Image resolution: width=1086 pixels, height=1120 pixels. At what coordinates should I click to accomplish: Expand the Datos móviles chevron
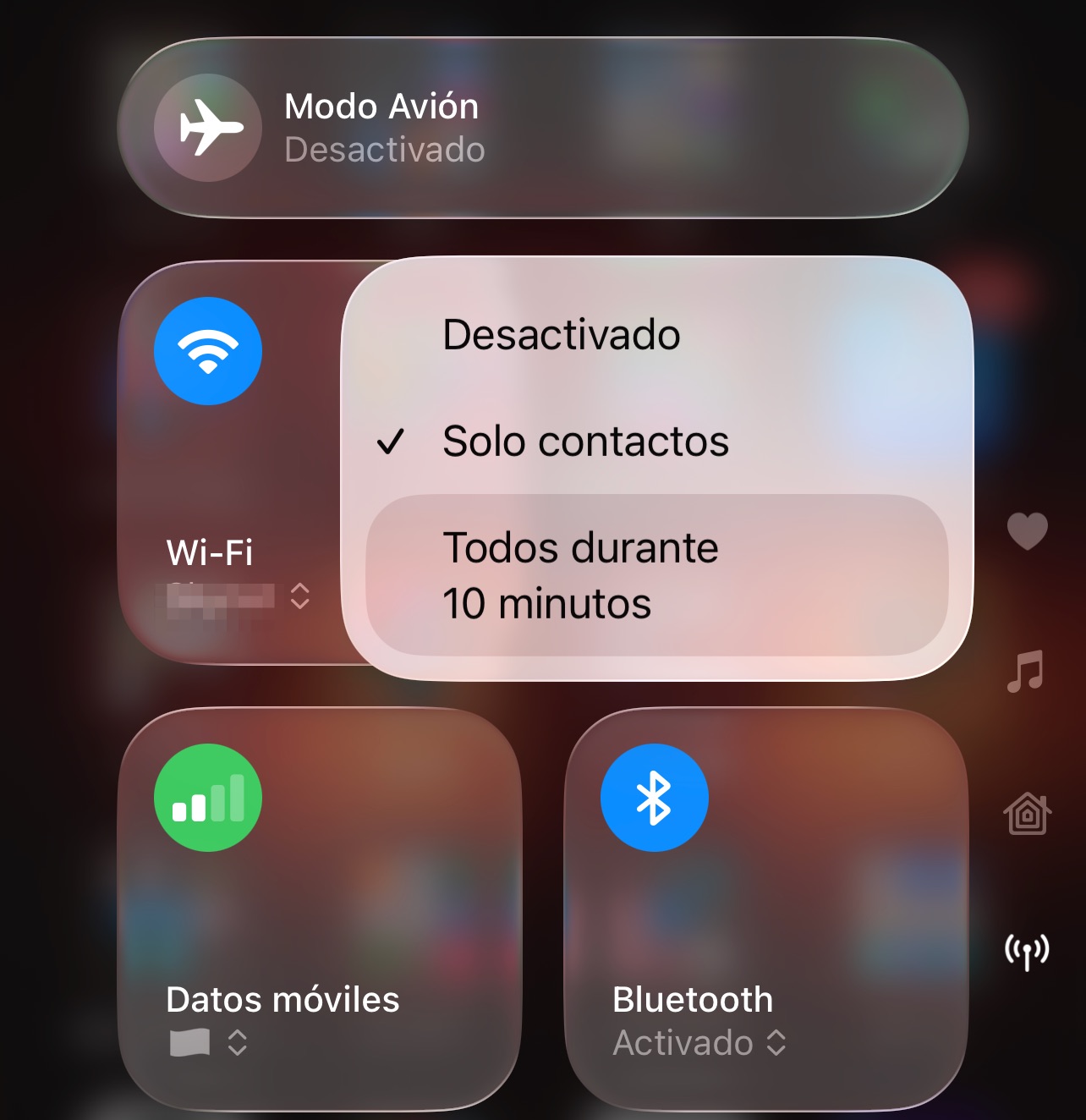[238, 1045]
